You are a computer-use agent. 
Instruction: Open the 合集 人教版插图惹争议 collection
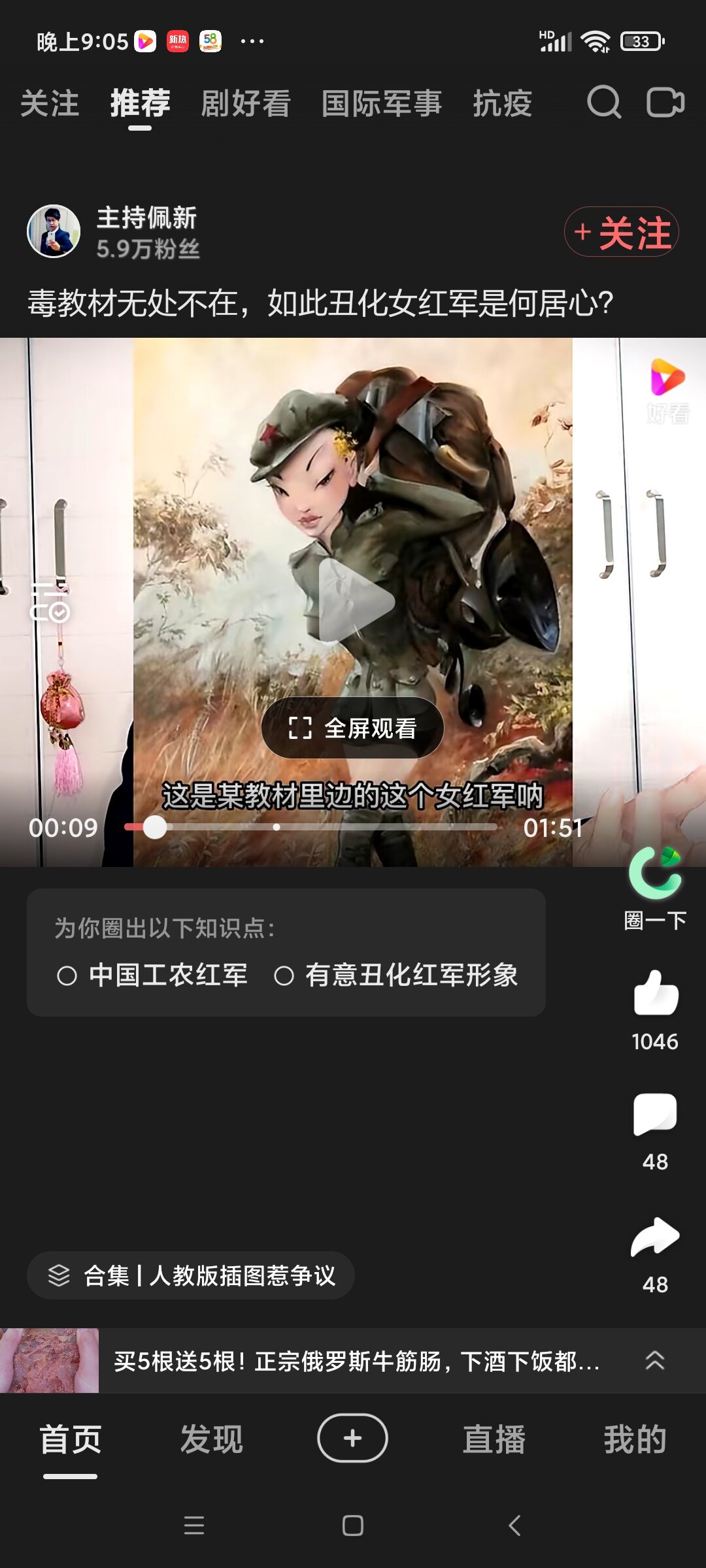click(x=191, y=1275)
